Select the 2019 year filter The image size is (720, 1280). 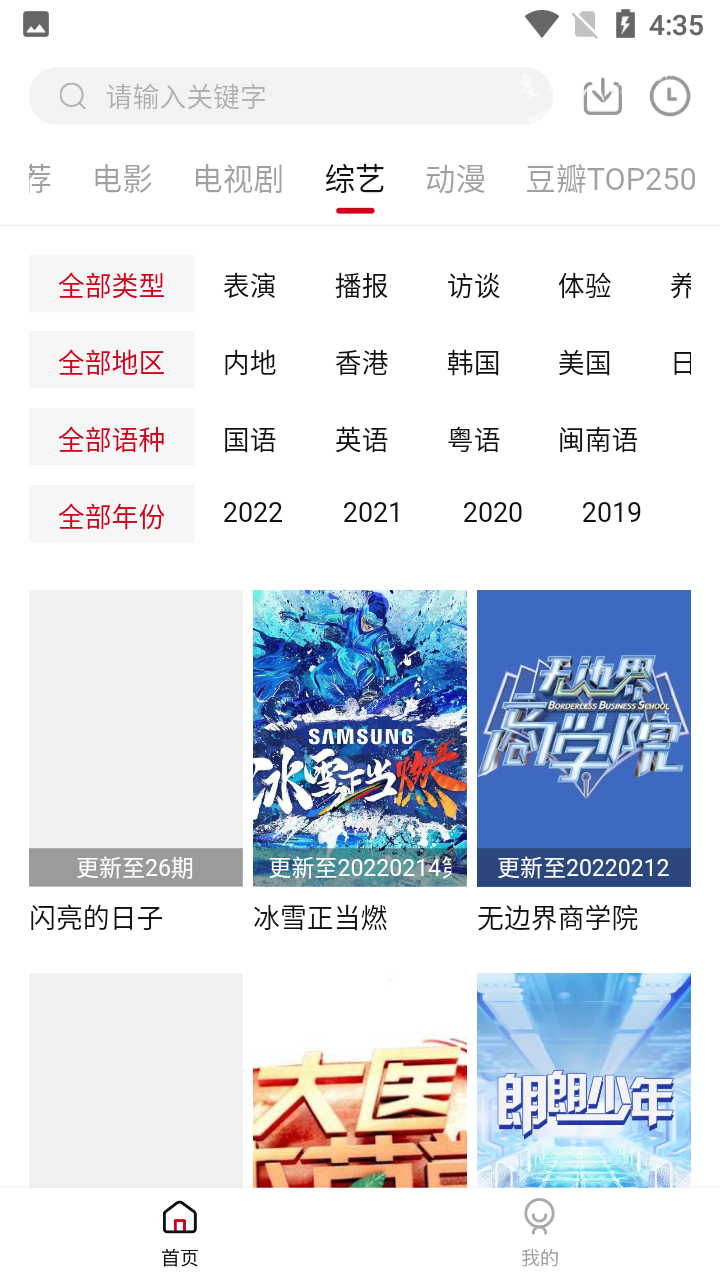click(x=612, y=513)
